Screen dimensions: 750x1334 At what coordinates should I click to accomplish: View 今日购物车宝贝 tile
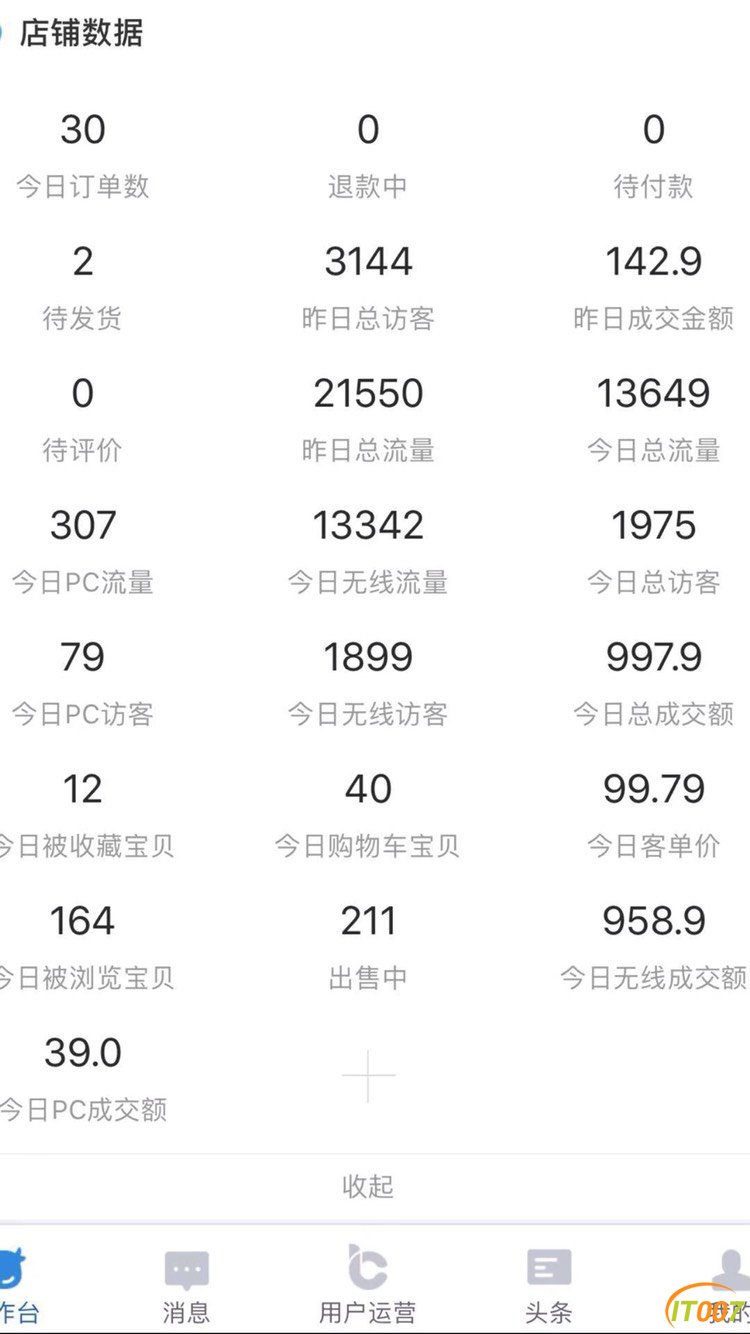click(368, 815)
